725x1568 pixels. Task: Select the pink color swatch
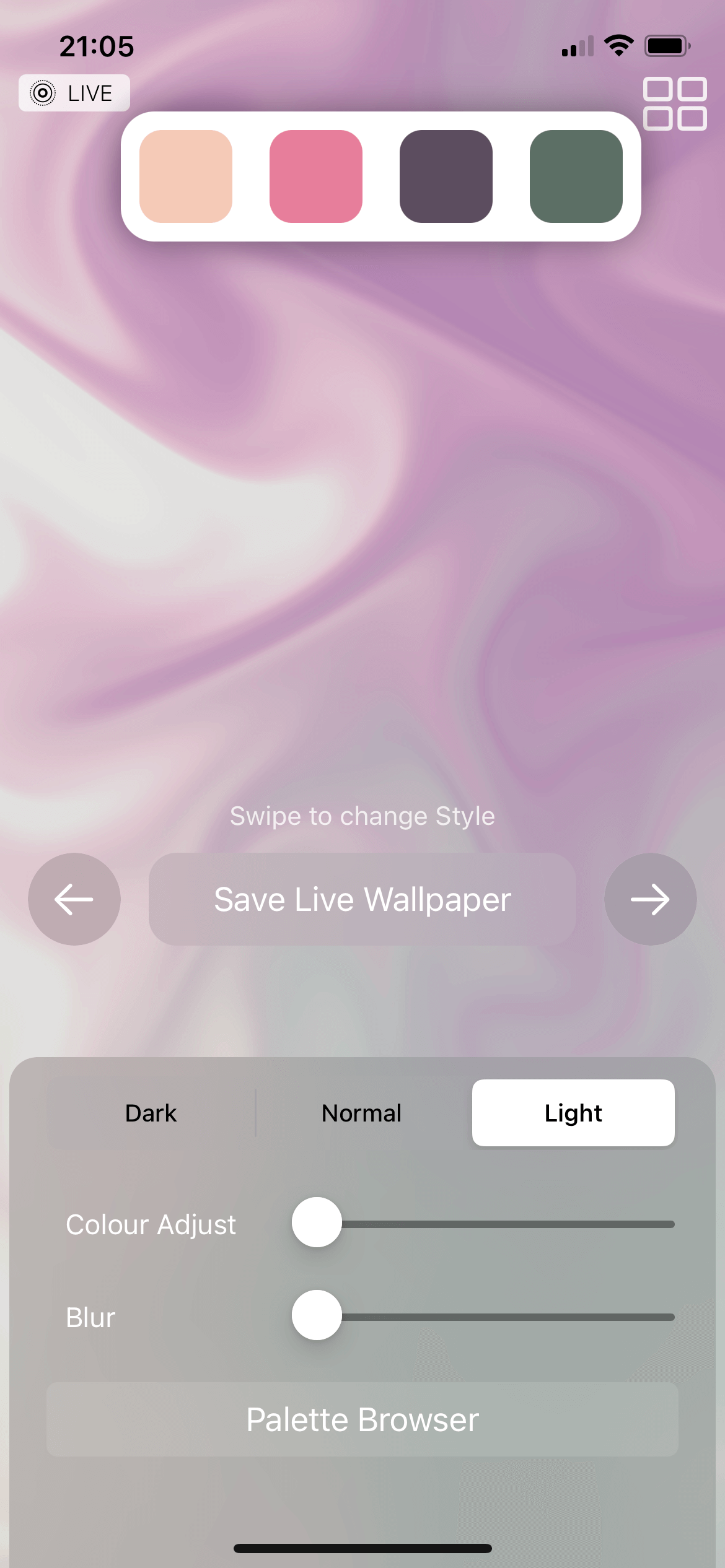[x=316, y=176]
